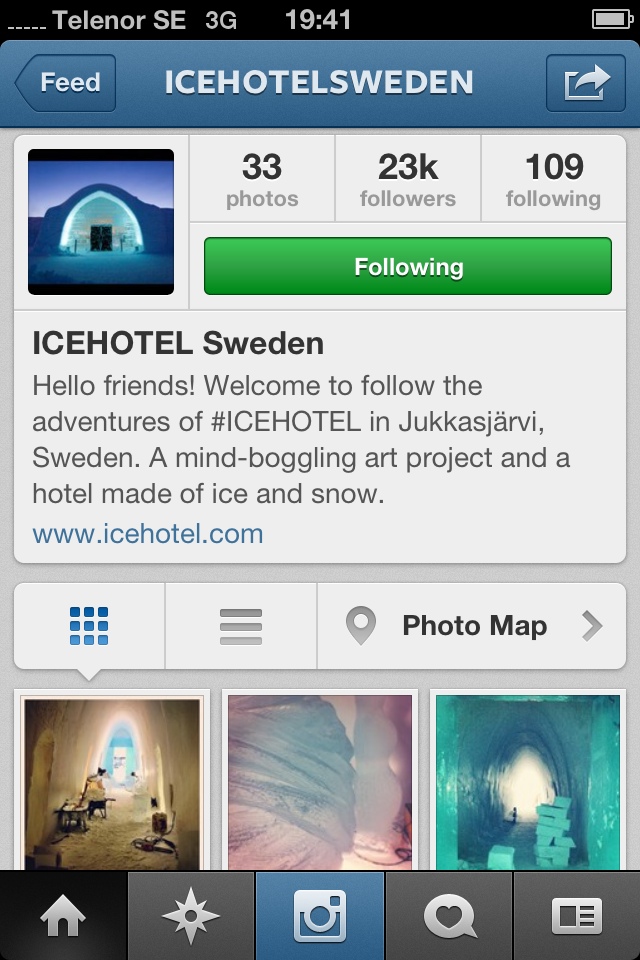Open the news activity heart tab
The height and width of the screenshot is (960, 640).
(x=449, y=916)
